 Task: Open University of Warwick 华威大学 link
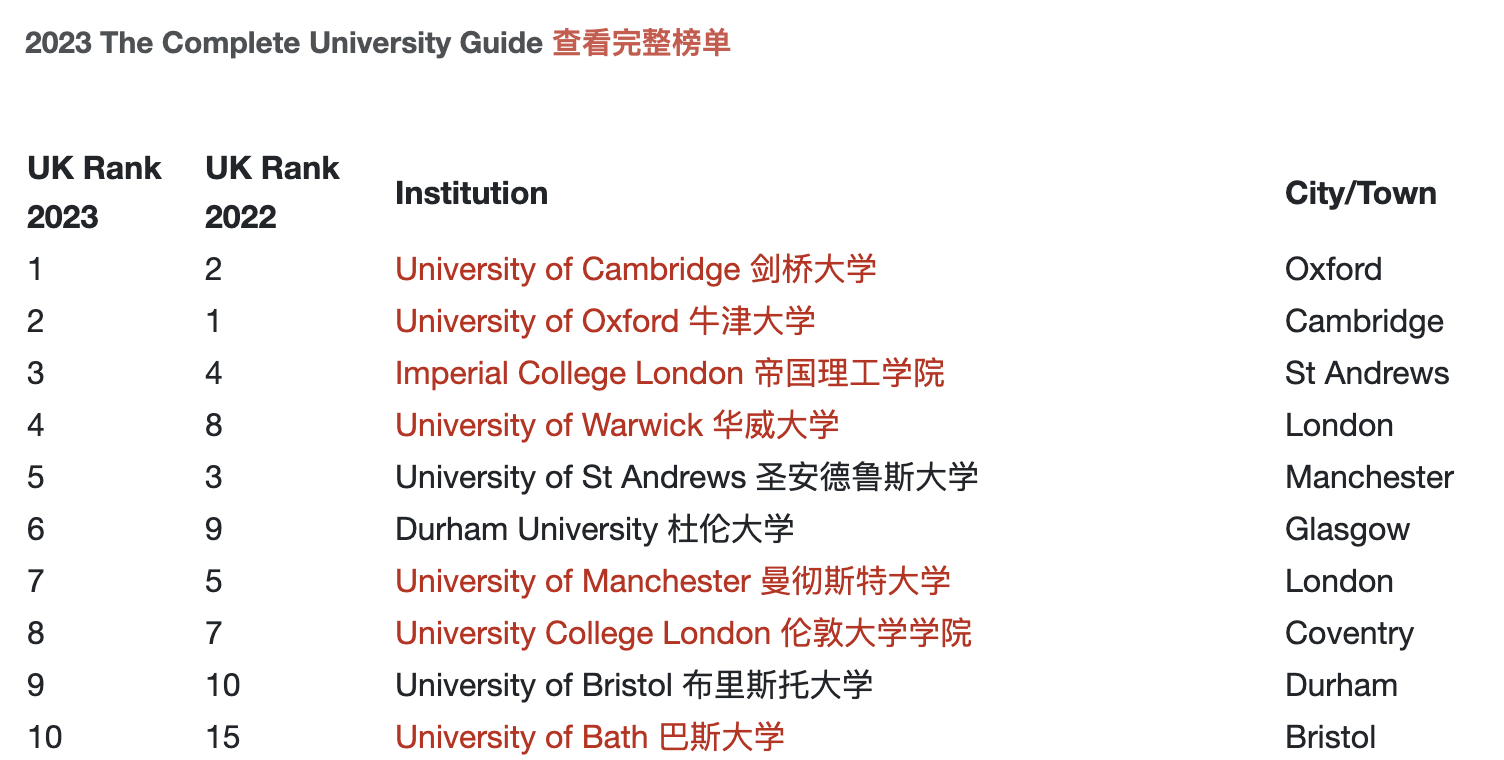pos(616,425)
